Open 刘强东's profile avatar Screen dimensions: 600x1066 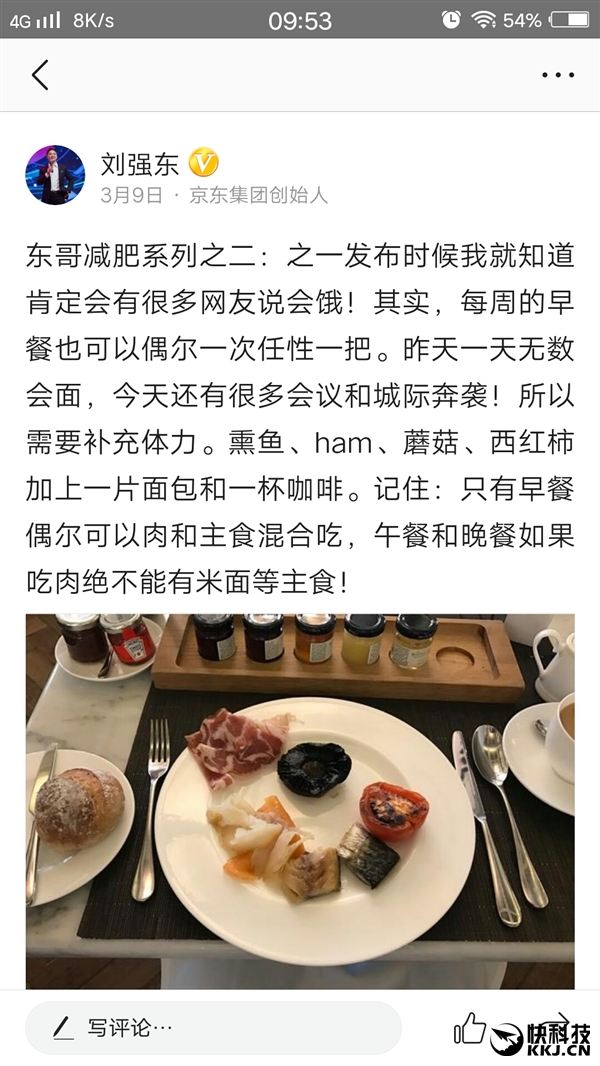click(x=54, y=175)
